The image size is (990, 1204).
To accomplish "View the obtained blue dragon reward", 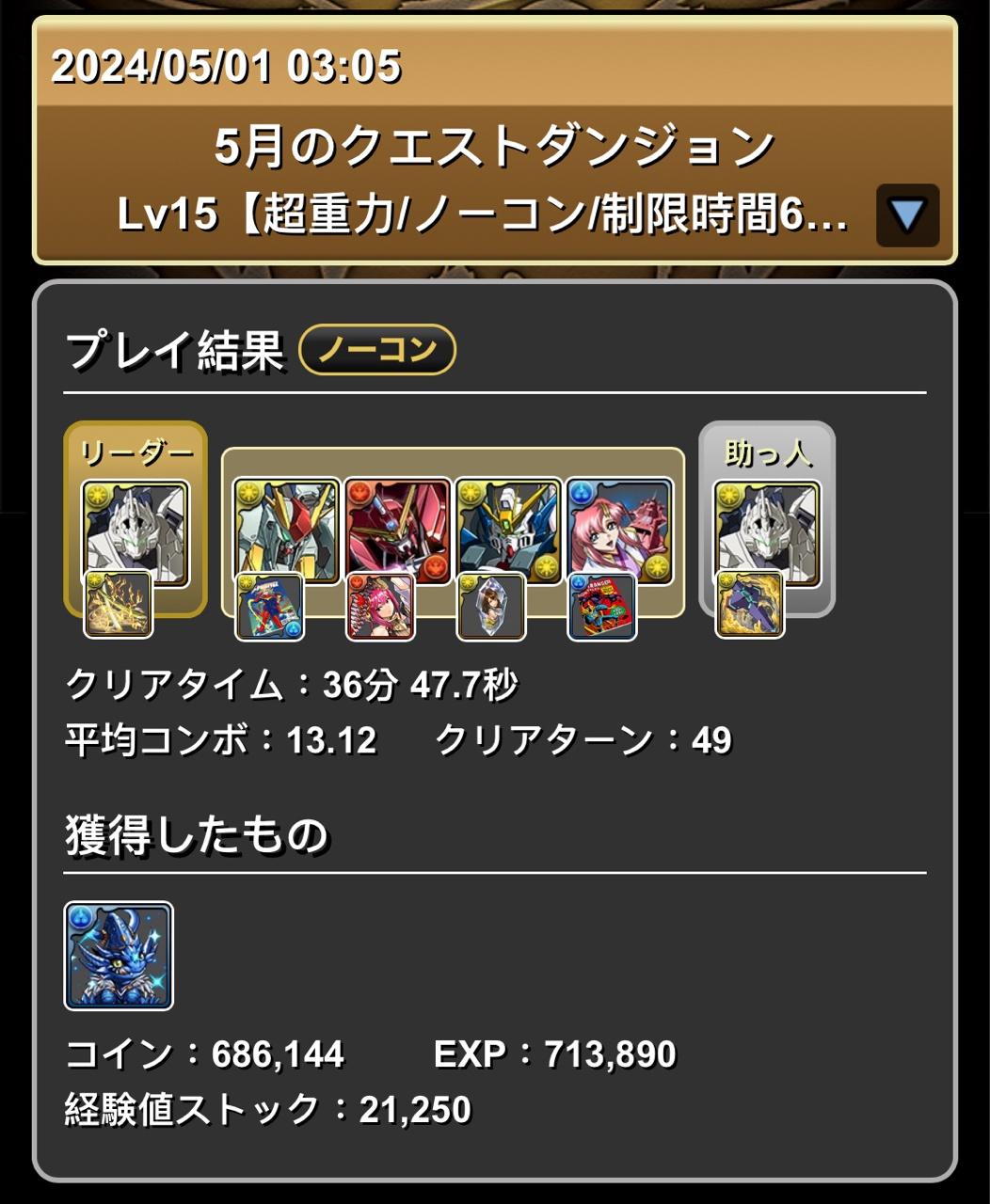I will [x=119, y=956].
